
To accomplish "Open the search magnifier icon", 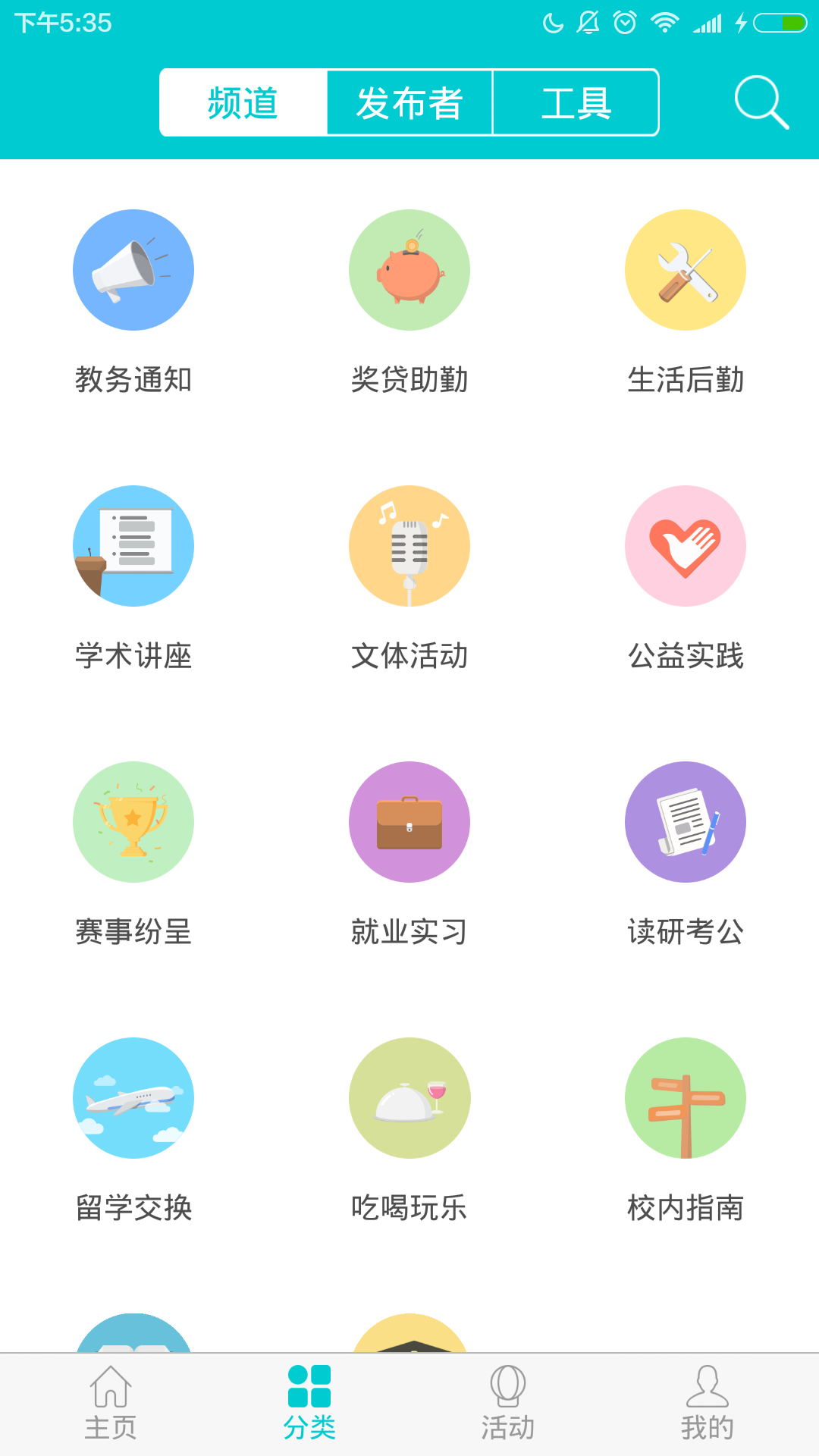I will (x=761, y=102).
